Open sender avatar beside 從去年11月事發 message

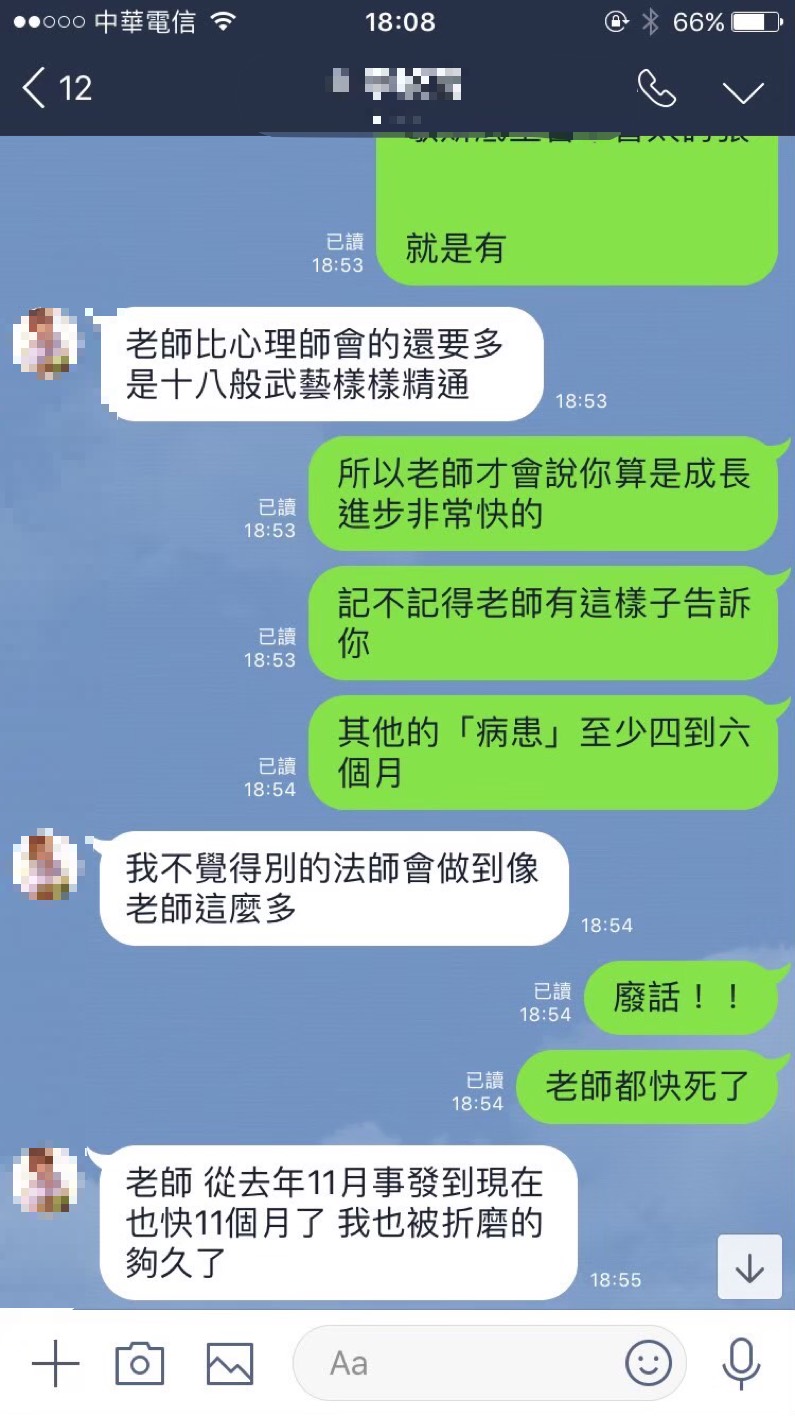click(46, 1181)
